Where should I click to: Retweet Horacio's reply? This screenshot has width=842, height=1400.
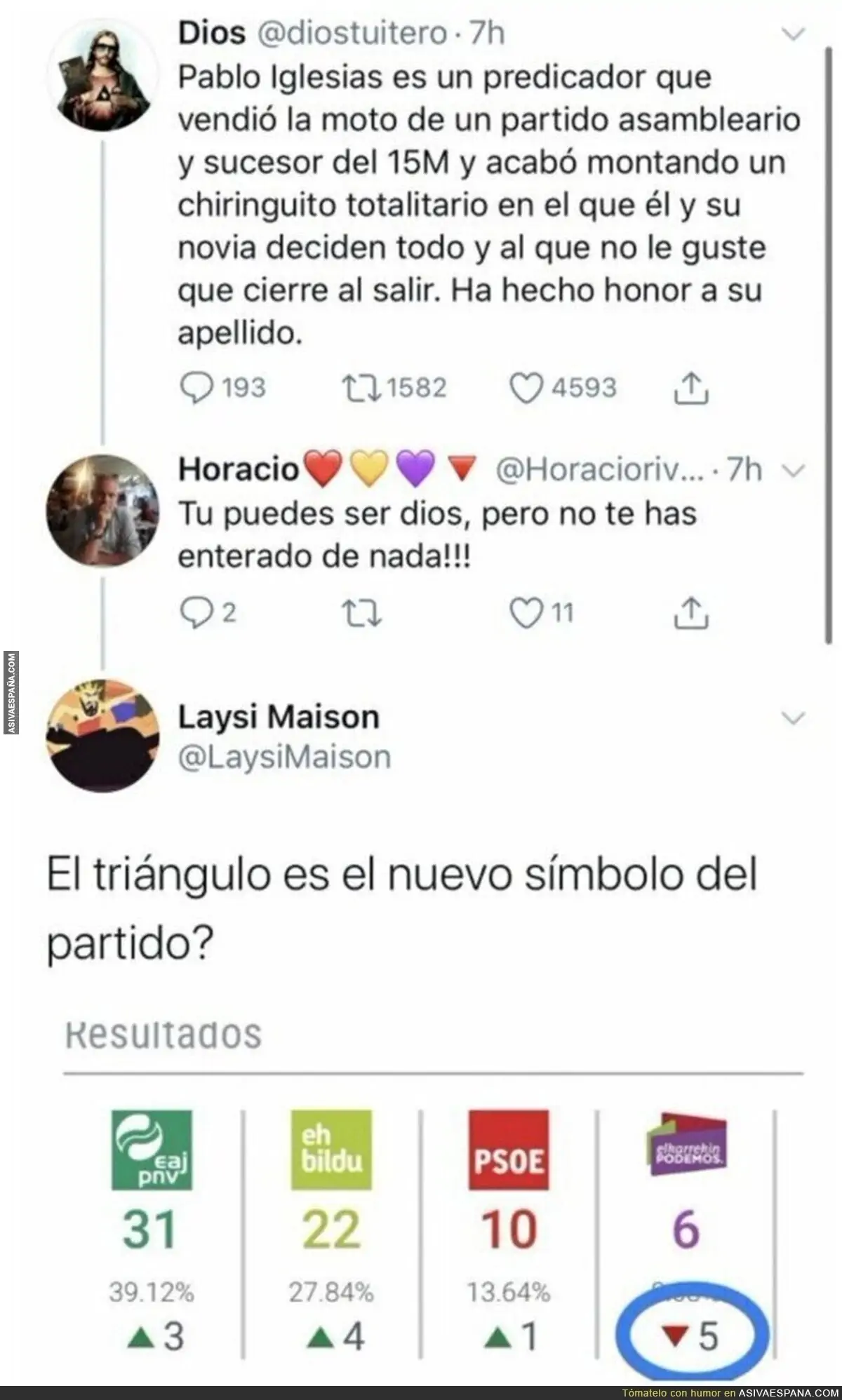point(361,614)
